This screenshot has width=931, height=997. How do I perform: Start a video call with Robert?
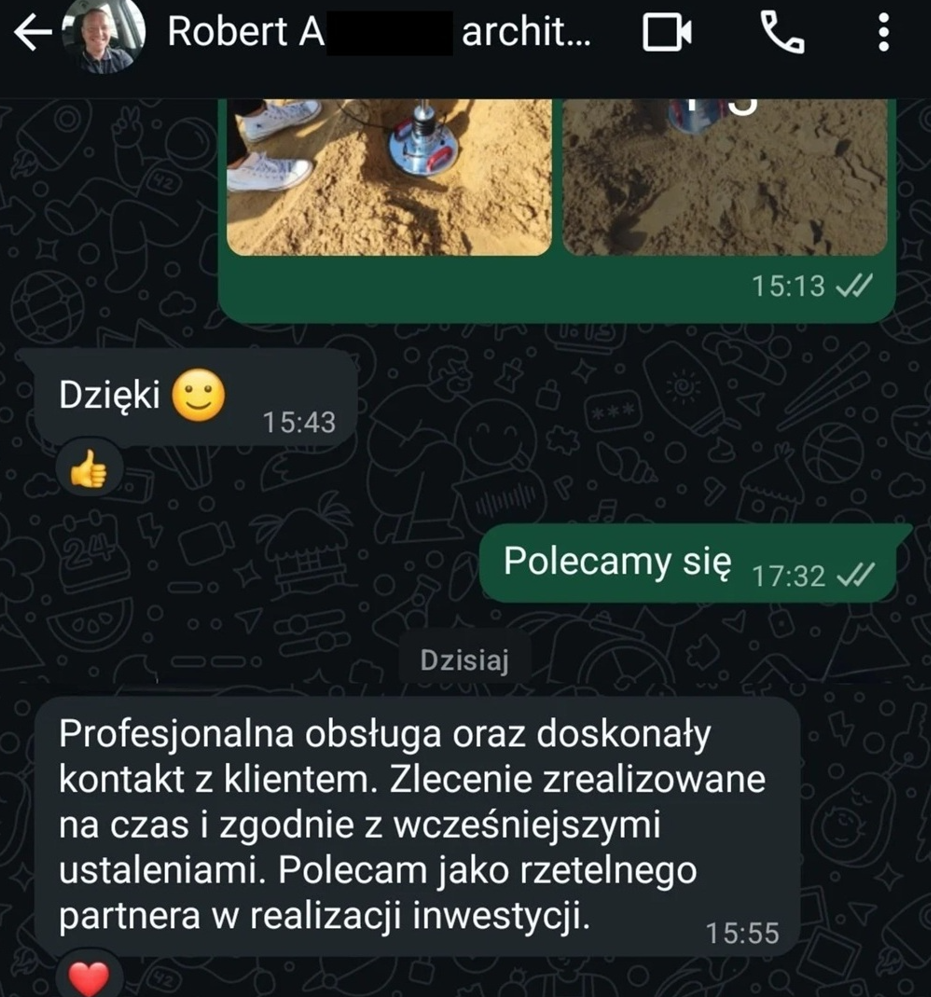click(667, 33)
